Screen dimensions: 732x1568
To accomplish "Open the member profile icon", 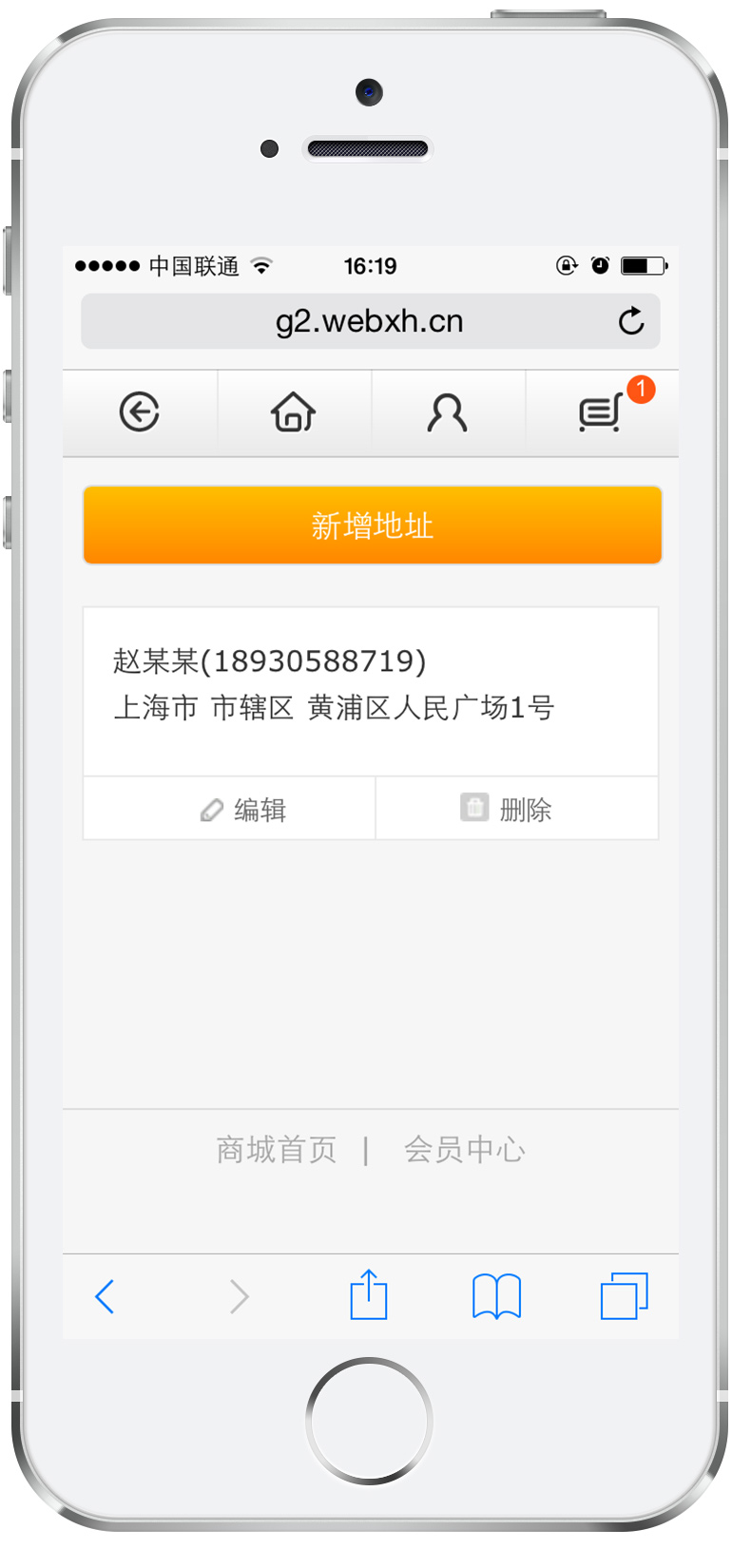I will click(x=447, y=413).
